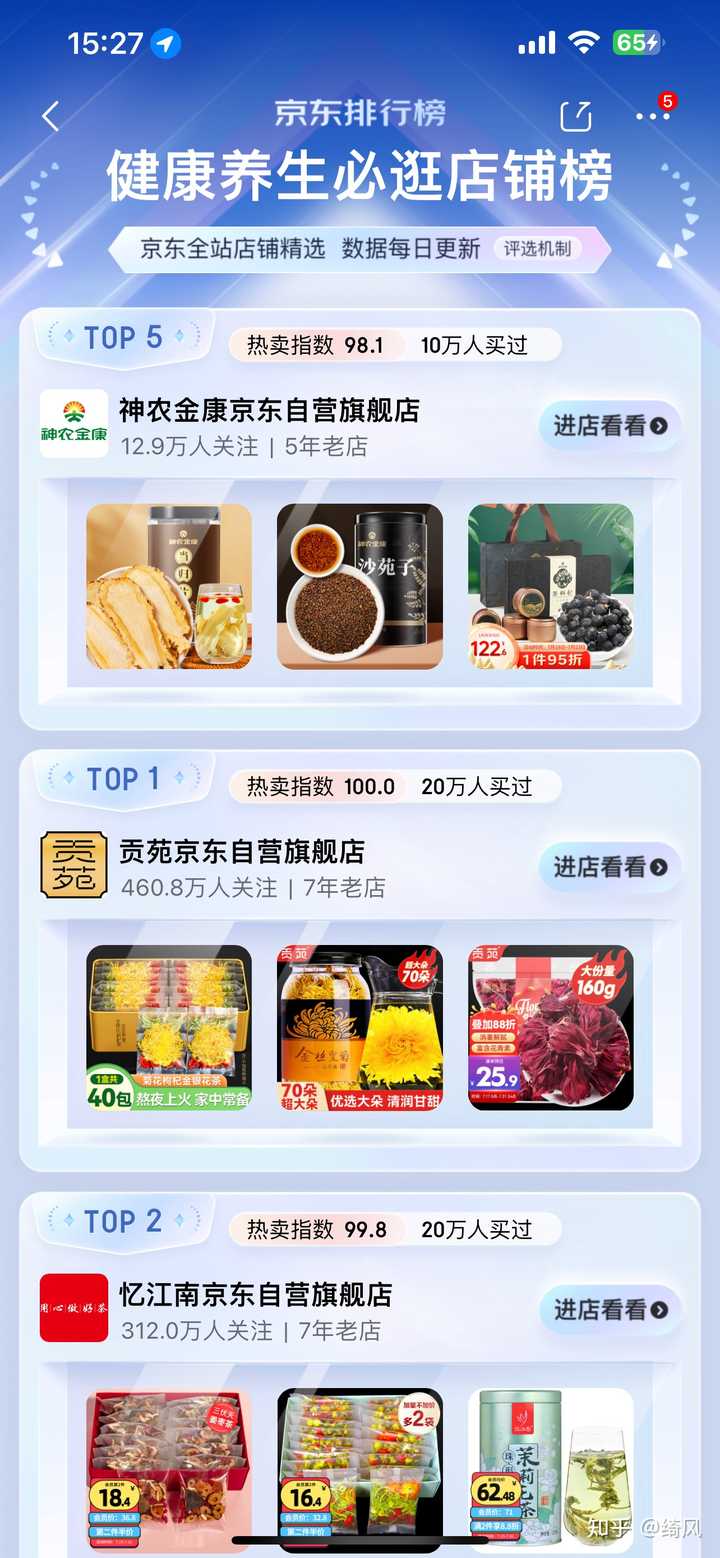View the 40包 菊花枸杞金银花茶 product

tap(169, 1027)
